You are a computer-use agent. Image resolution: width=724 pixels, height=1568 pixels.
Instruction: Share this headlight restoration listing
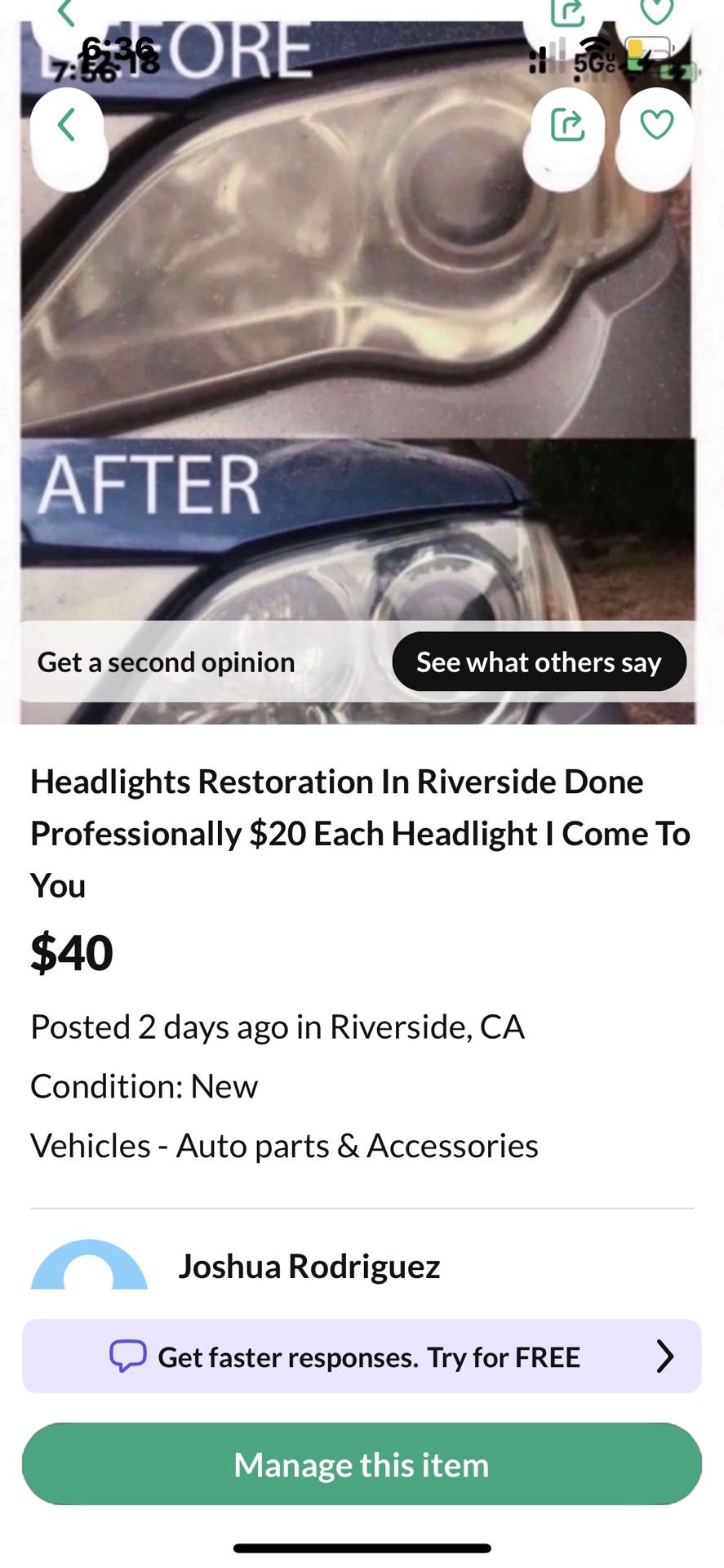[567, 125]
